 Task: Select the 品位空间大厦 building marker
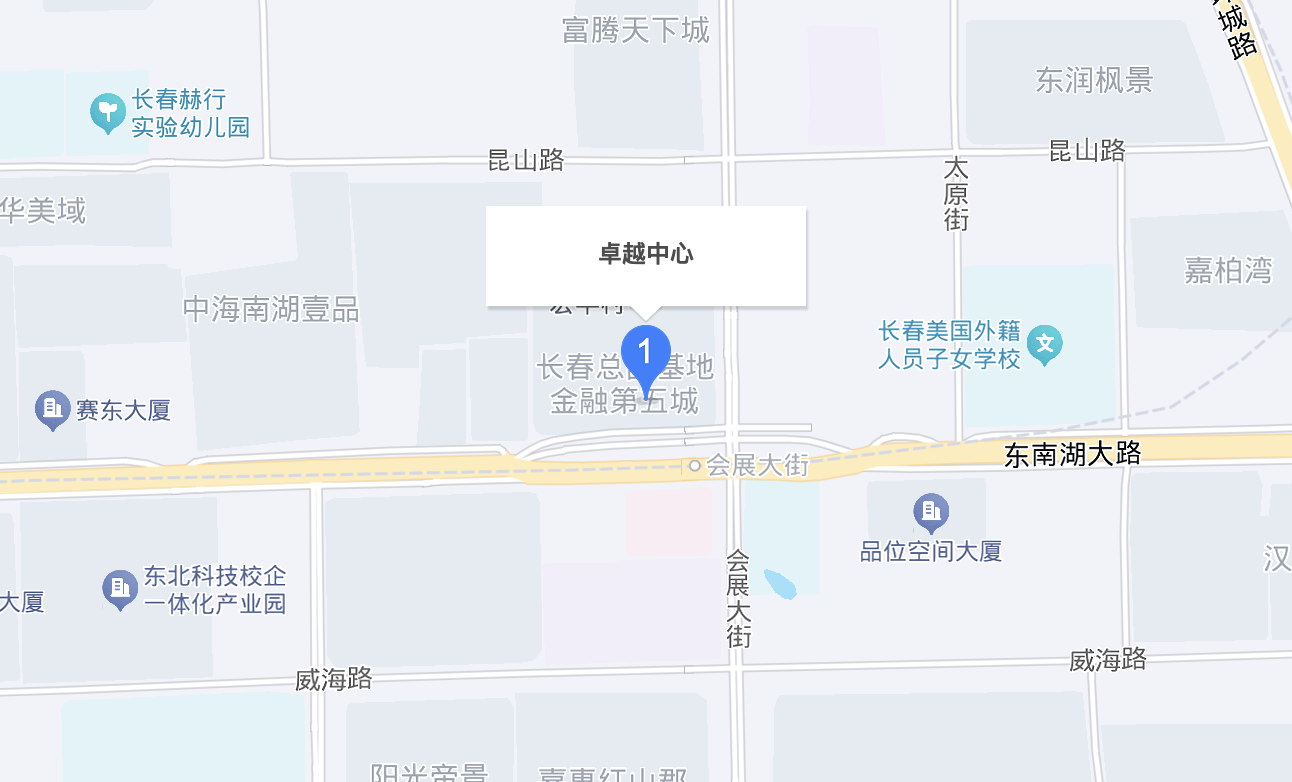pyautogui.click(x=931, y=513)
